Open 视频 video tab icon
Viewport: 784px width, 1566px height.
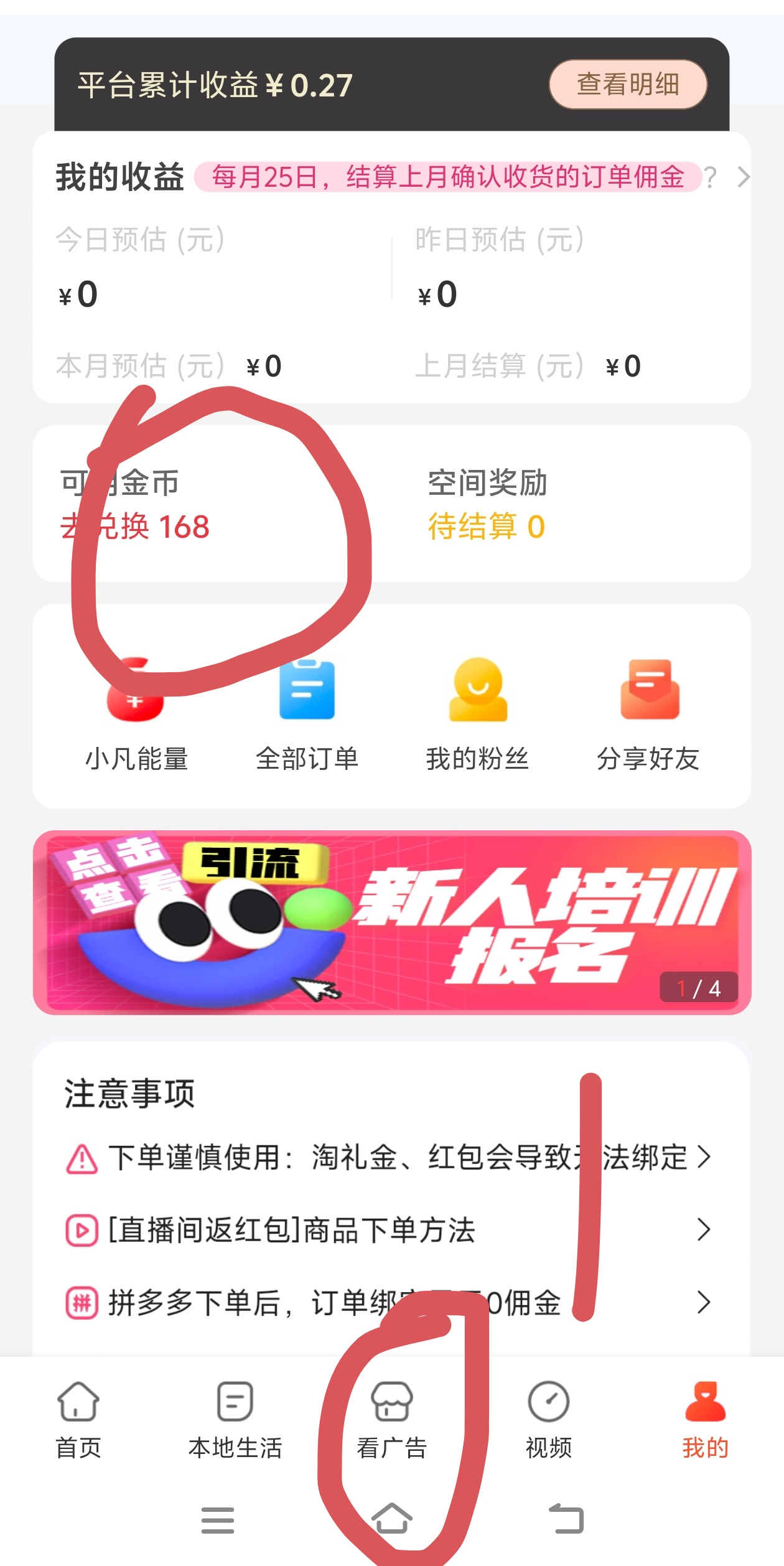(x=548, y=1400)
